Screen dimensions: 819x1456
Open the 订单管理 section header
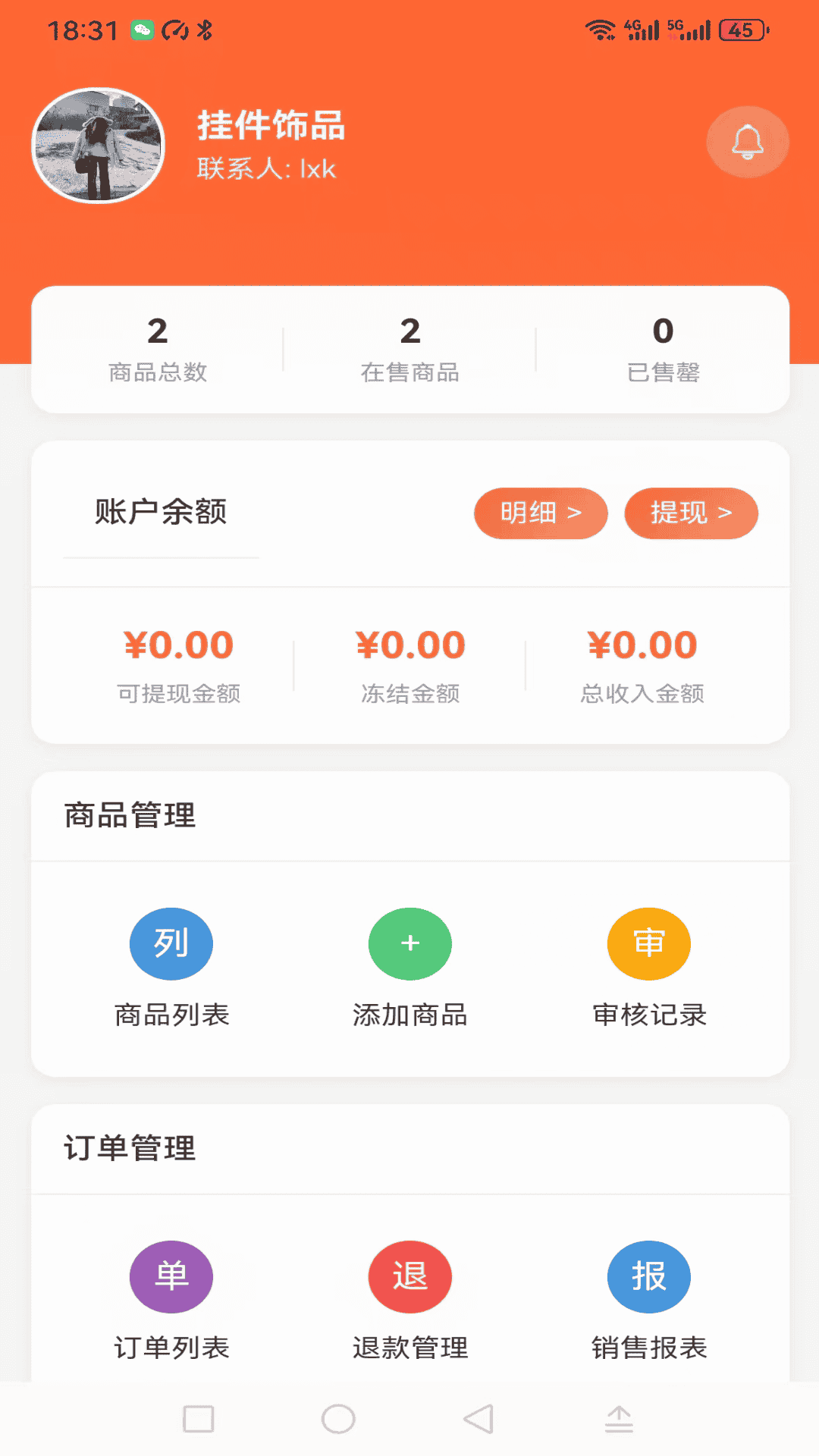129,1148
